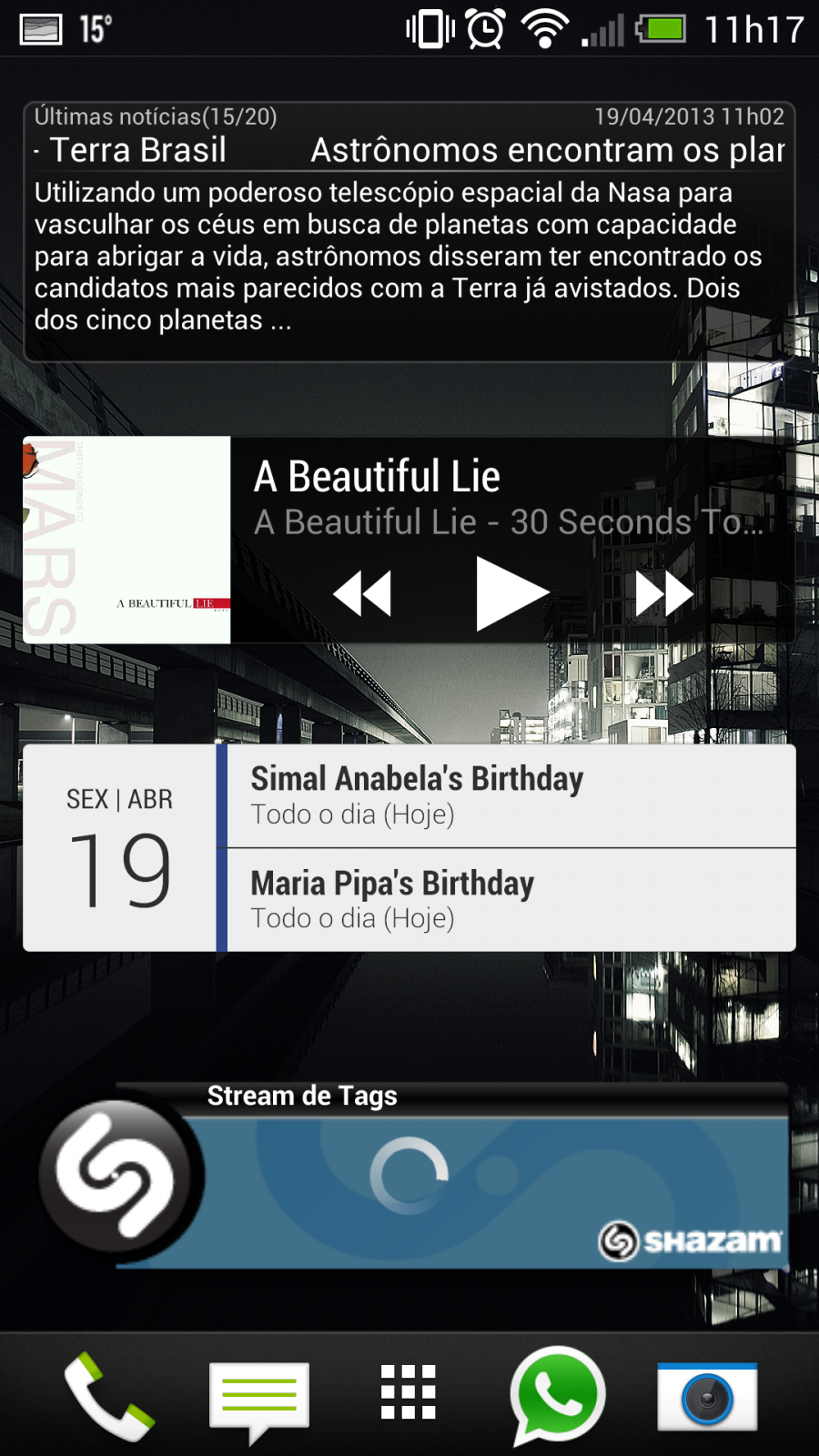Launch the phone dialer
819x1456 pixels.
(x=109, y=1396)
